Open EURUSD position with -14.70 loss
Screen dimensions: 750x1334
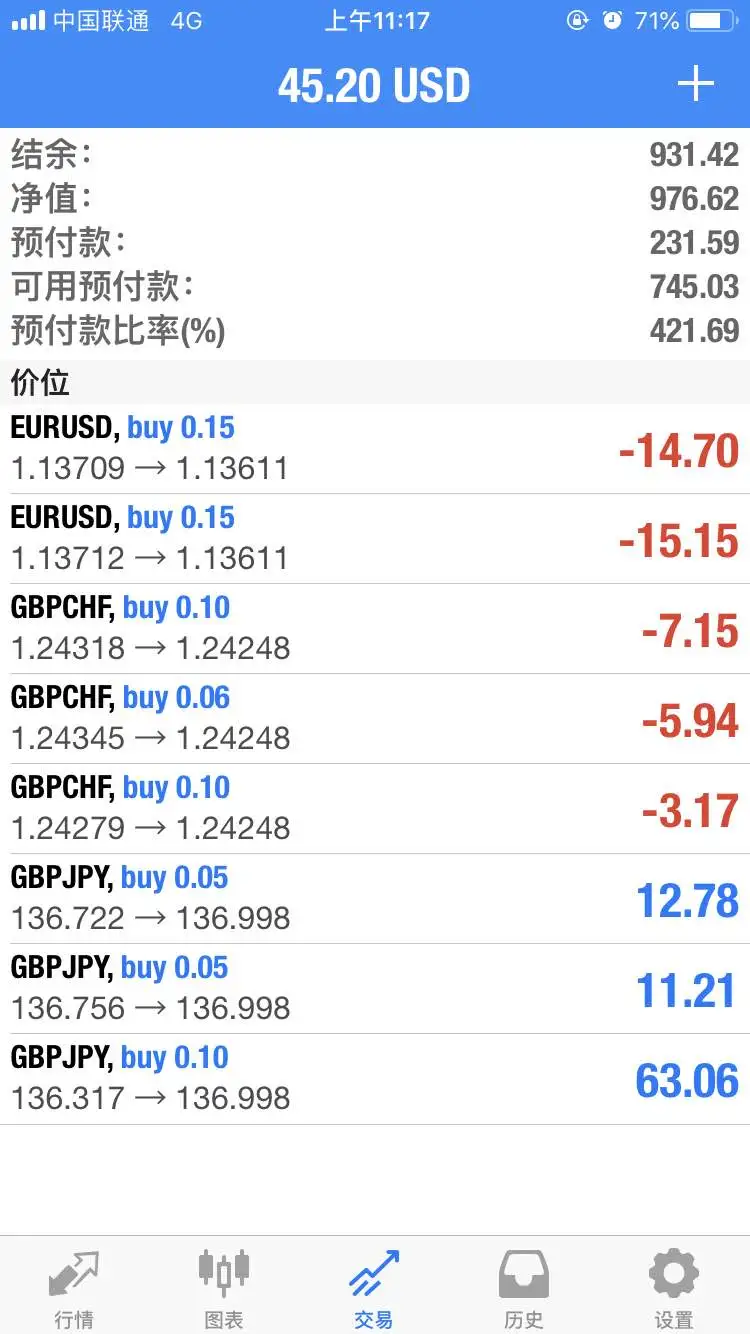coord(375,449)
